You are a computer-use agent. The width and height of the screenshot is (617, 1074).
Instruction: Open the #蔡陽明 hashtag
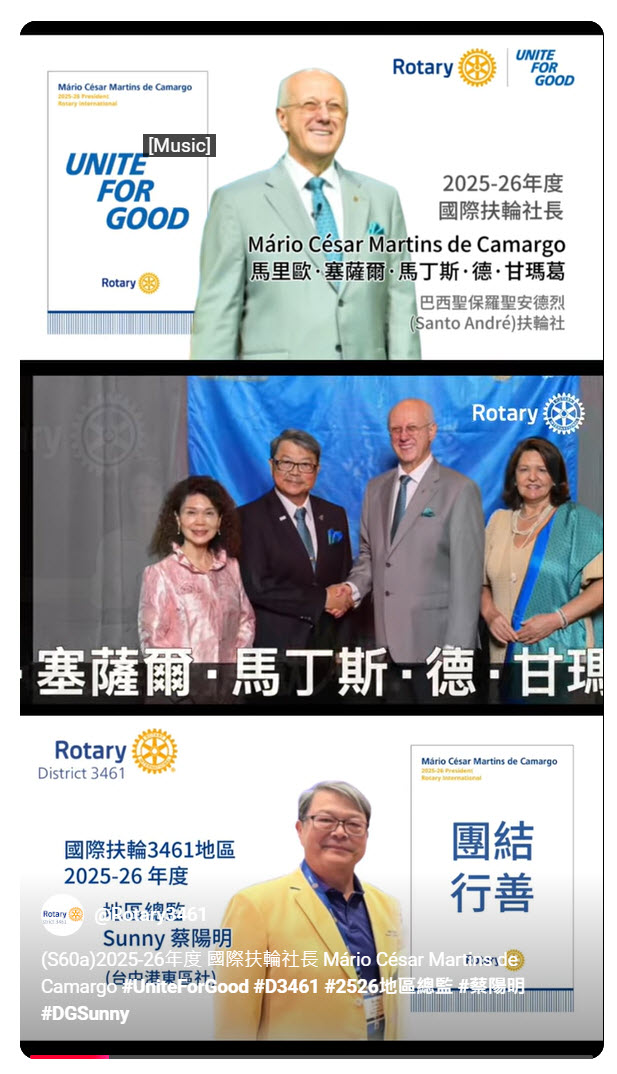491,987
